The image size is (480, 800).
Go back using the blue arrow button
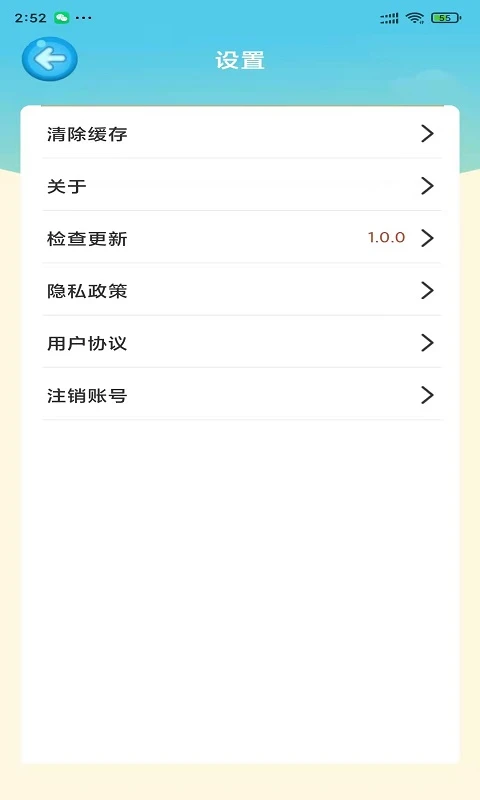49,59
